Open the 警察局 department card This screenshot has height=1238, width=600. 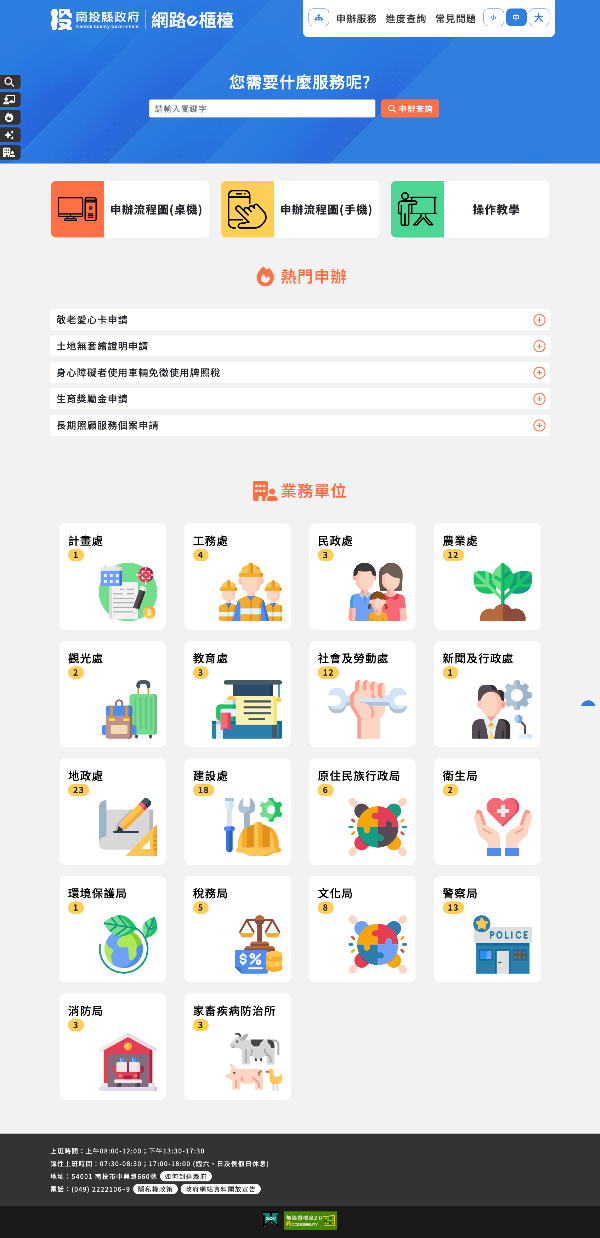tap(487, 929)
